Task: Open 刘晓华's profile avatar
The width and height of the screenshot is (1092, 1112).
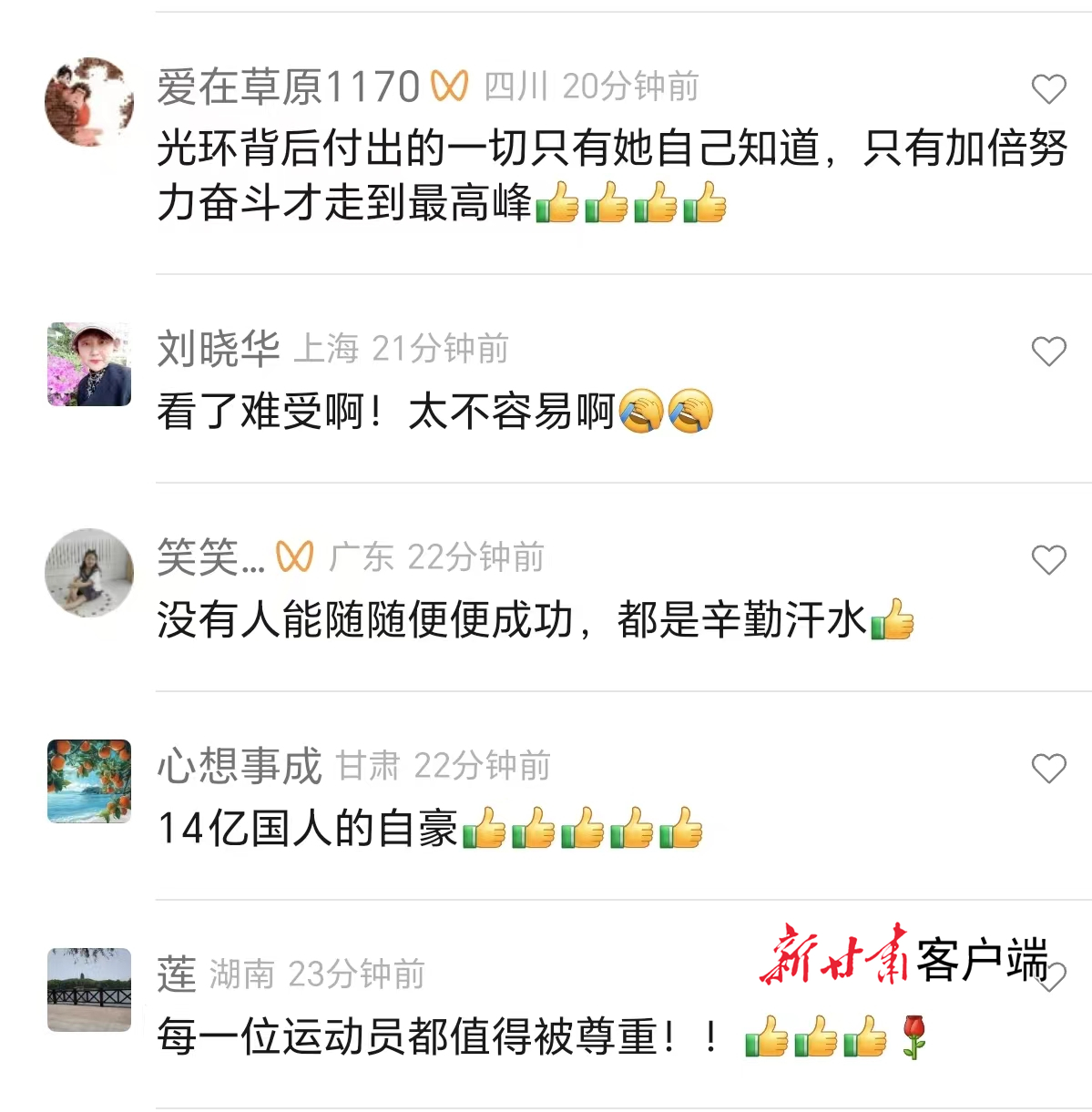Action: click(89, 364)
